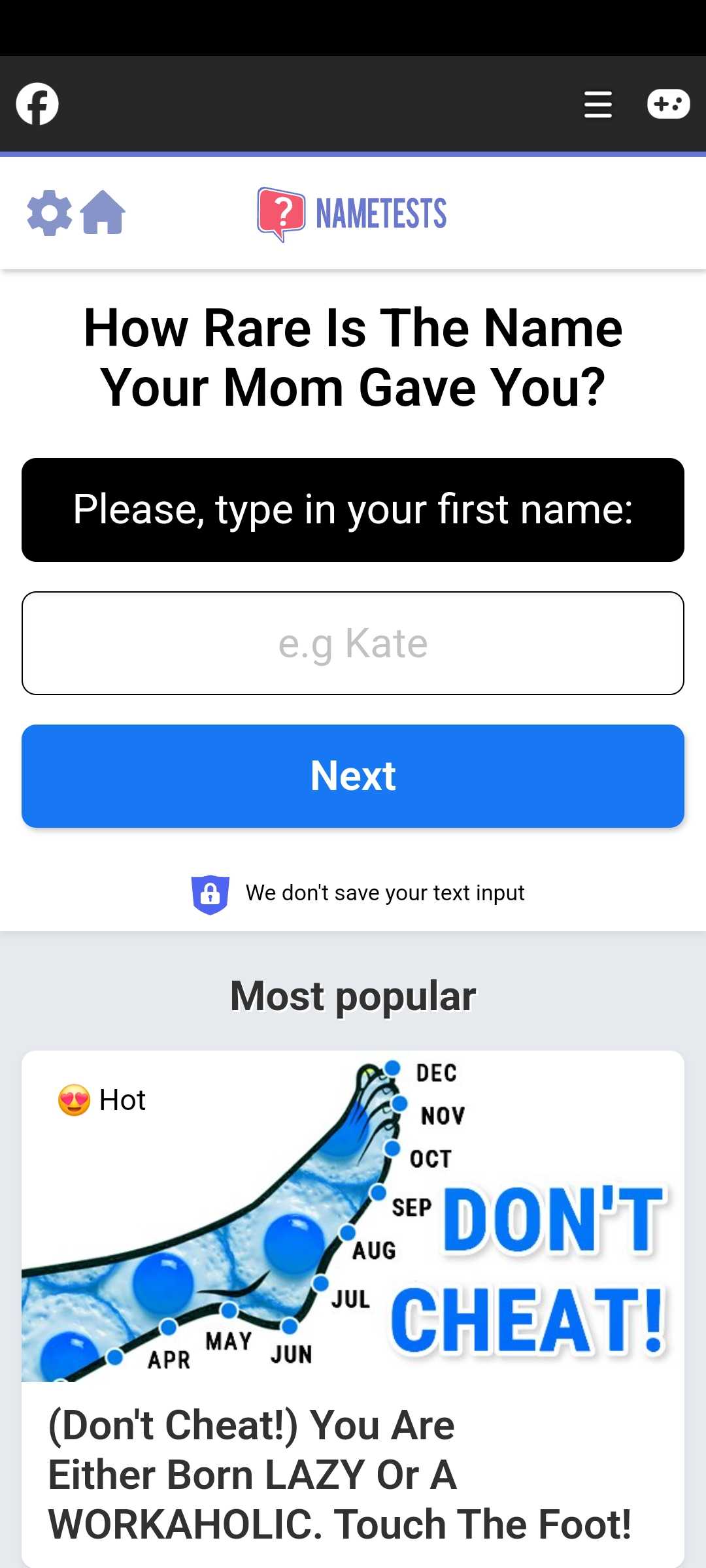
Task: Open settings via the gear icon
Action: pos(49,213)
